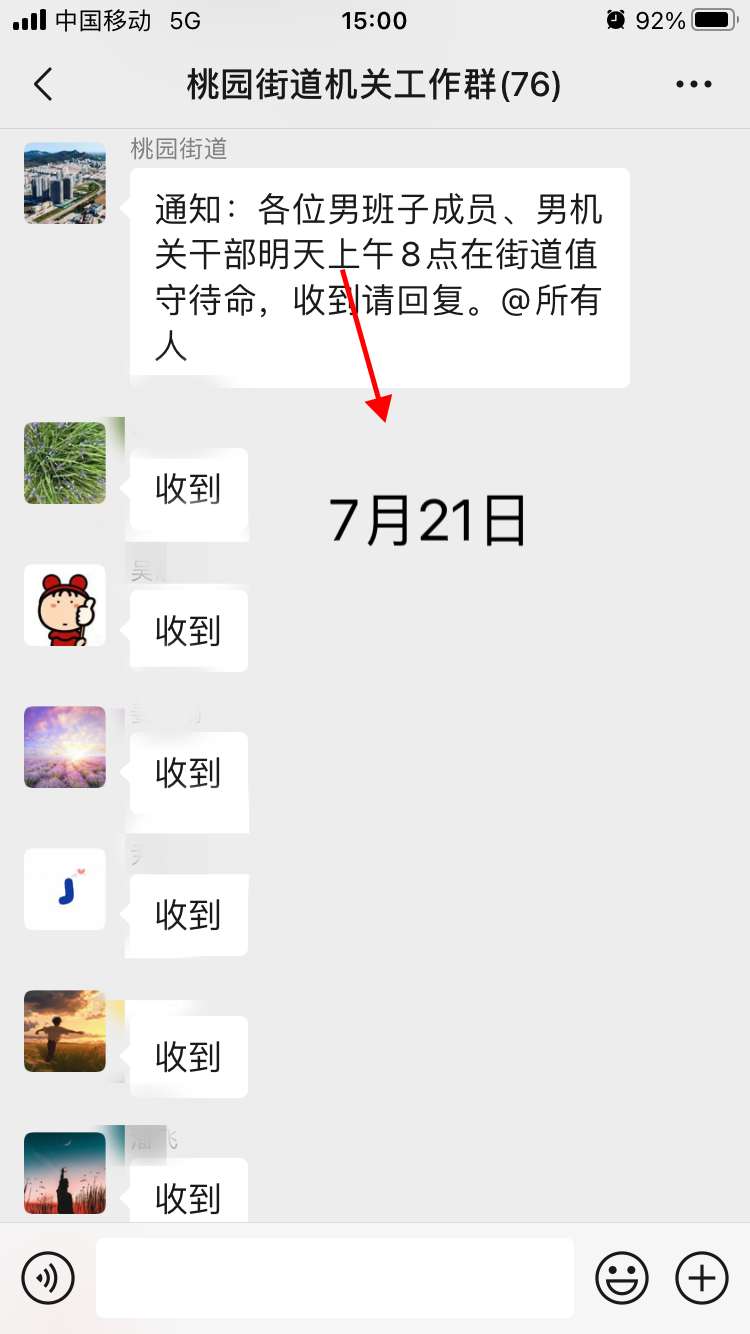Switch to voice message input

tap(48, 1278)
